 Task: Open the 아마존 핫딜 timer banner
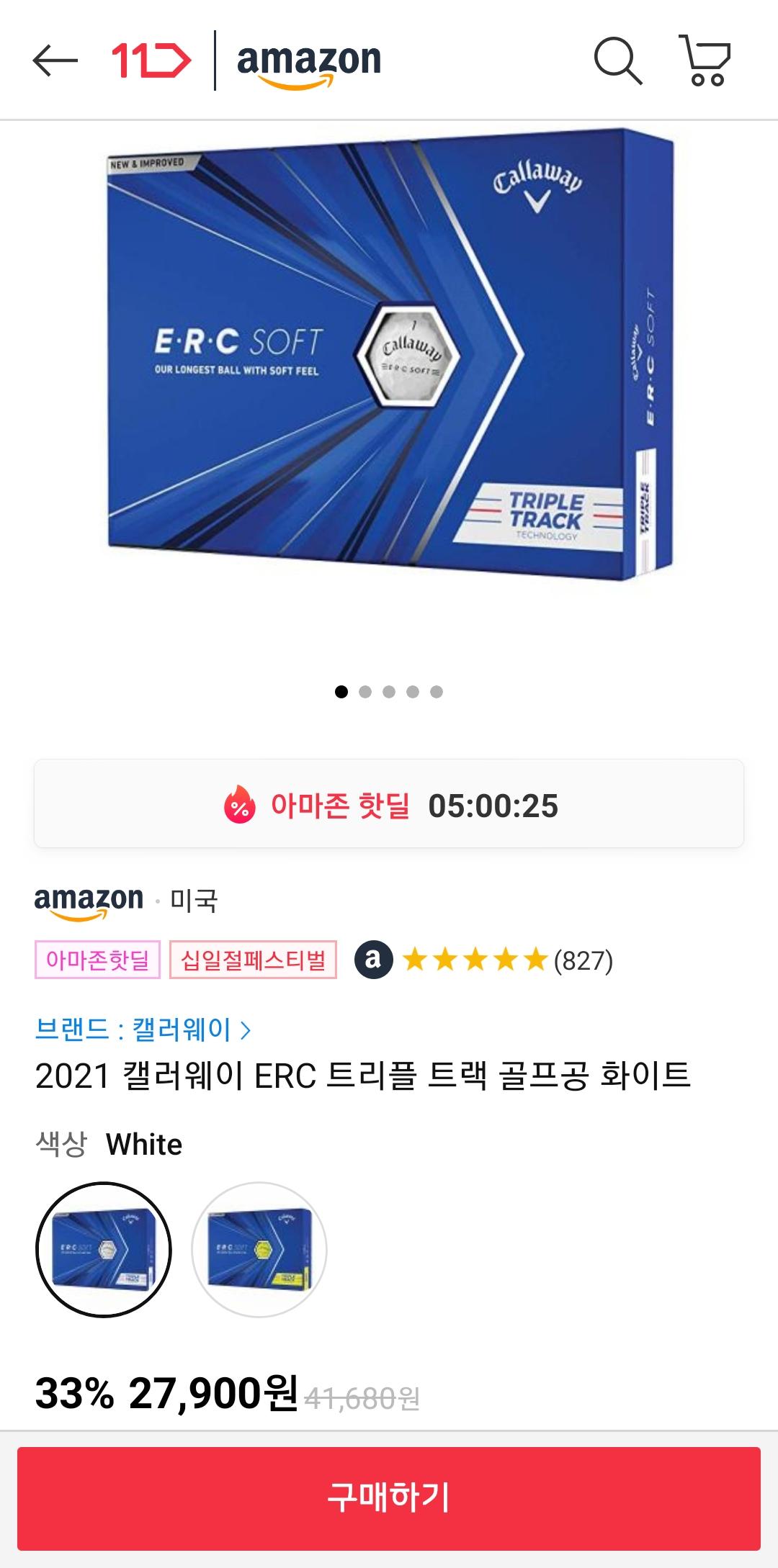coord(389,805)
